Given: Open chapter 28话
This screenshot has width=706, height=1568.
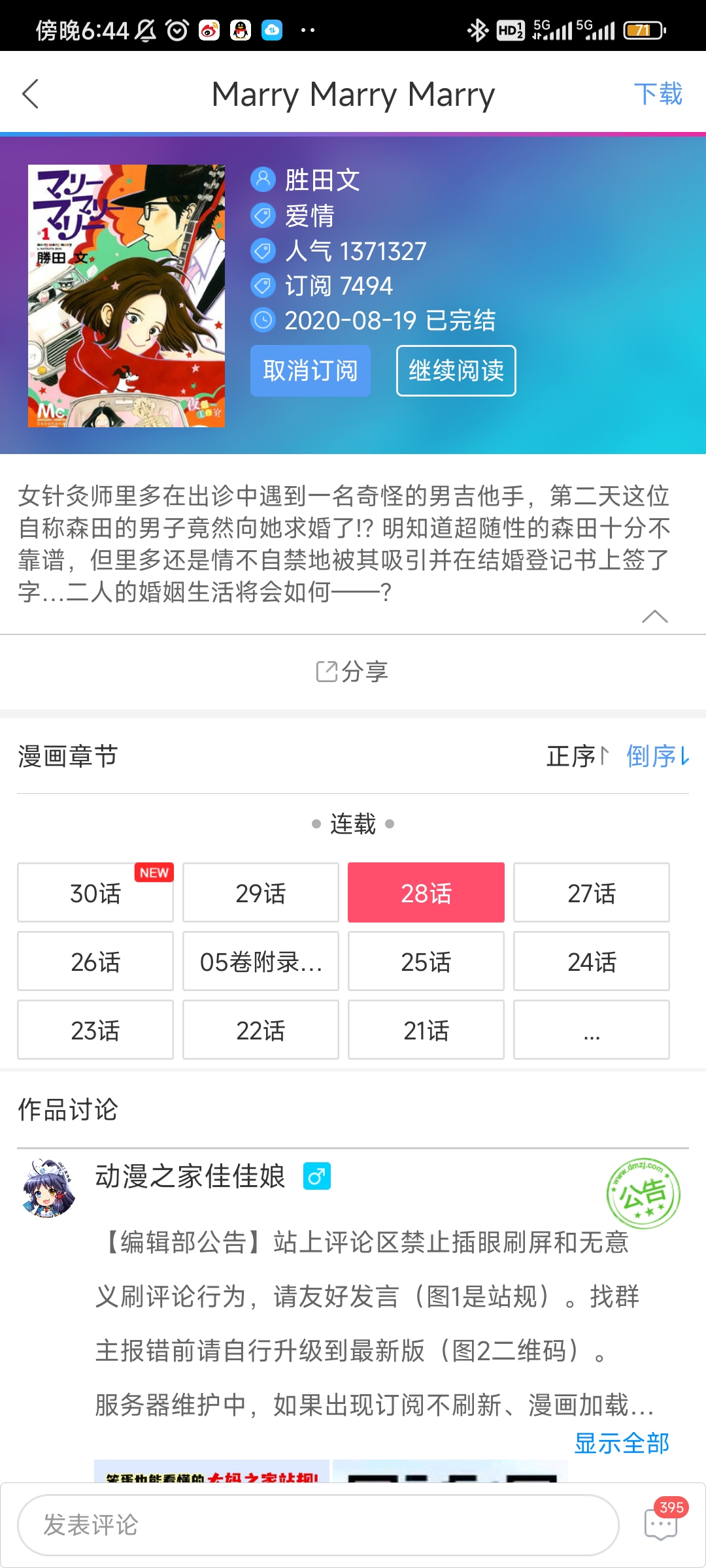Looking at the screenshot, I should click(426, 892).
